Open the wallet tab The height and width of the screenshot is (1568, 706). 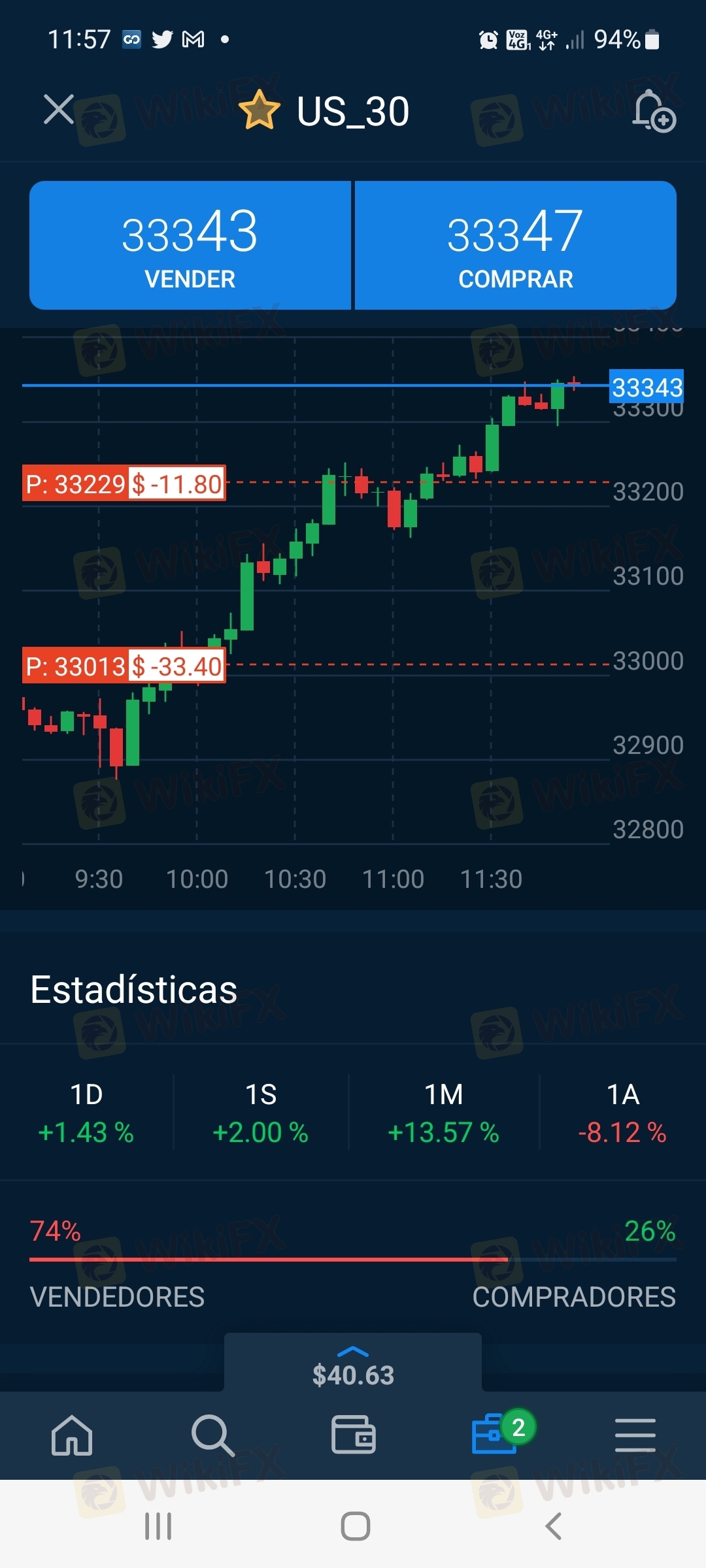(x=353, y=1435)
